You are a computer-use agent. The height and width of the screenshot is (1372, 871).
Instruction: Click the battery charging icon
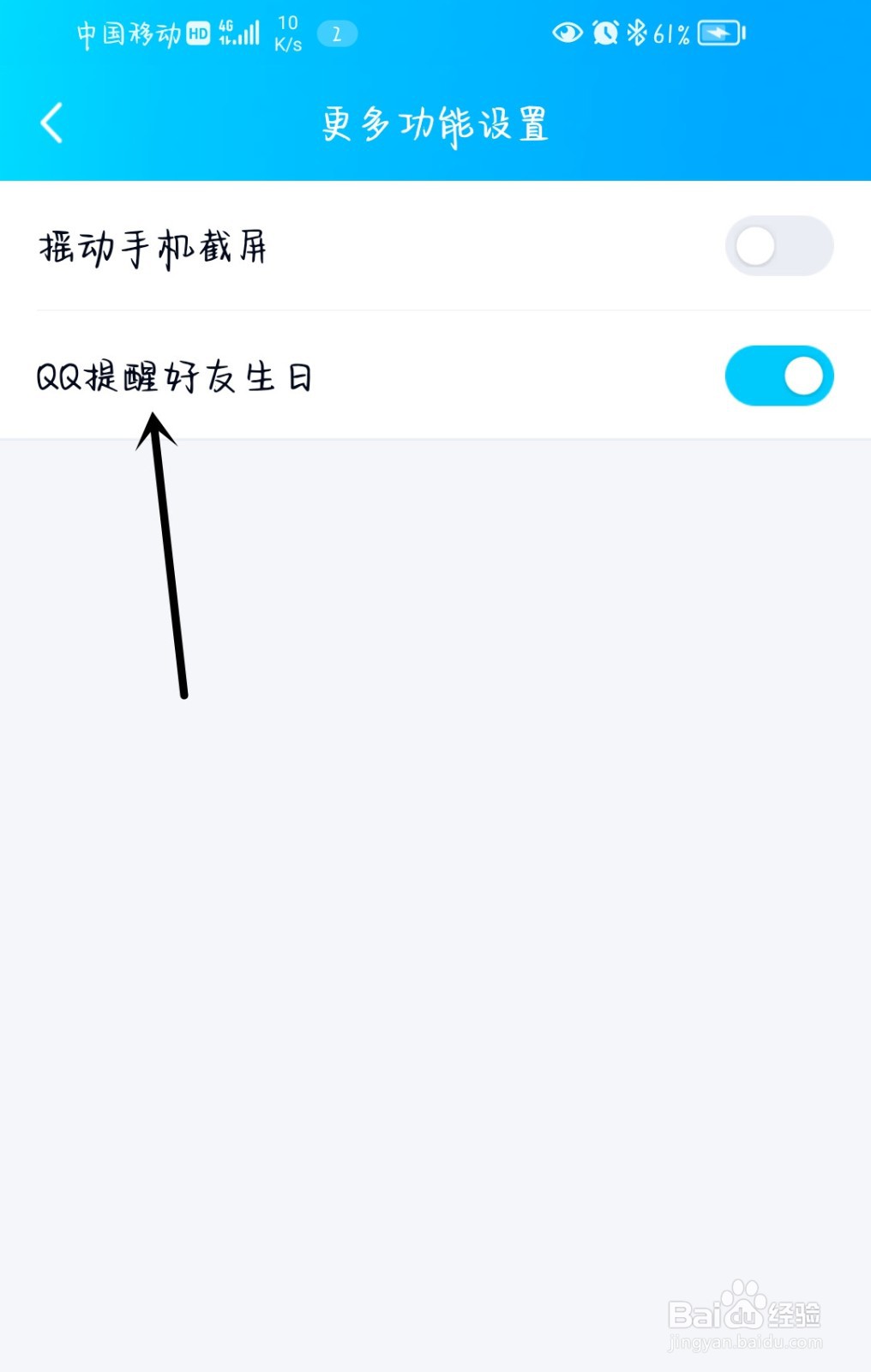click(718, 33)
